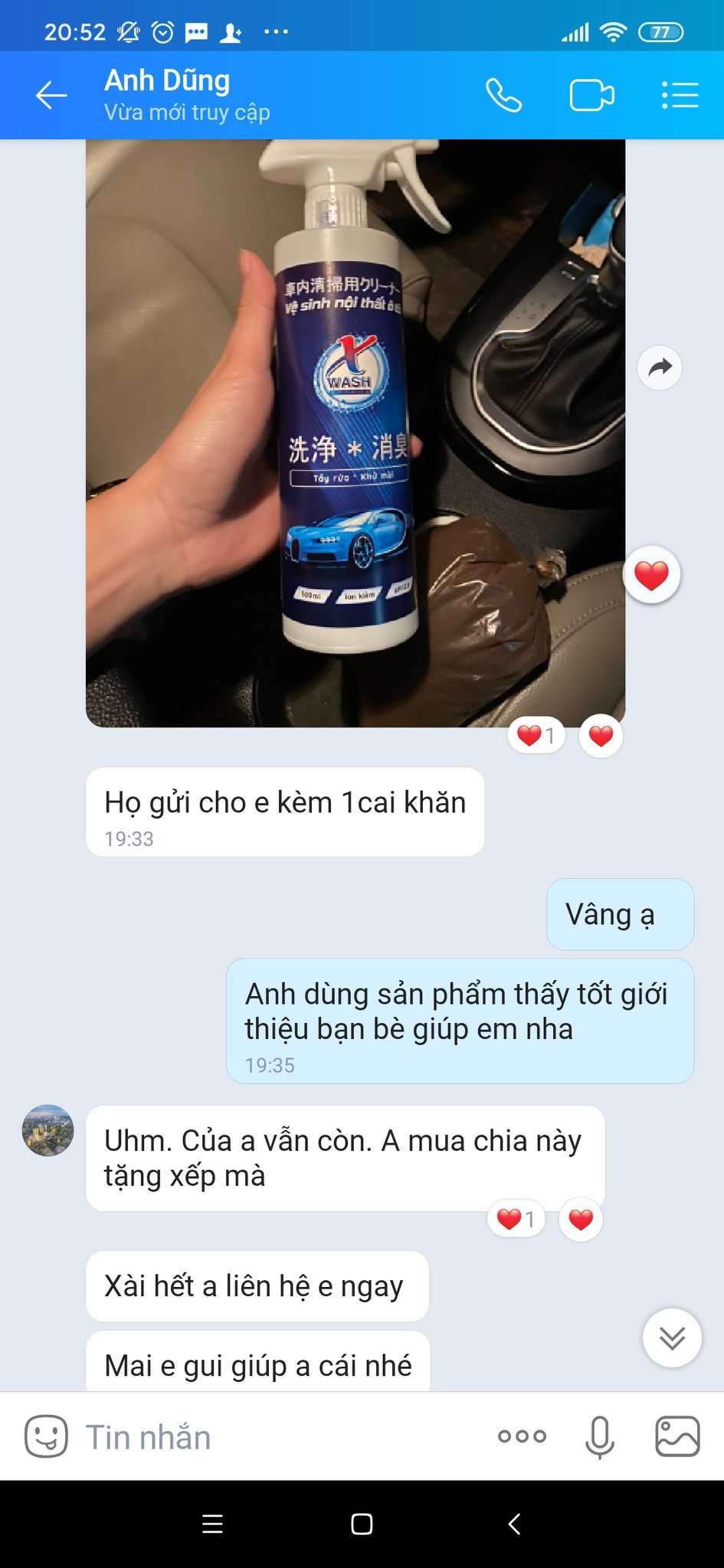Open the chat options menu

[x=680, y=96]
